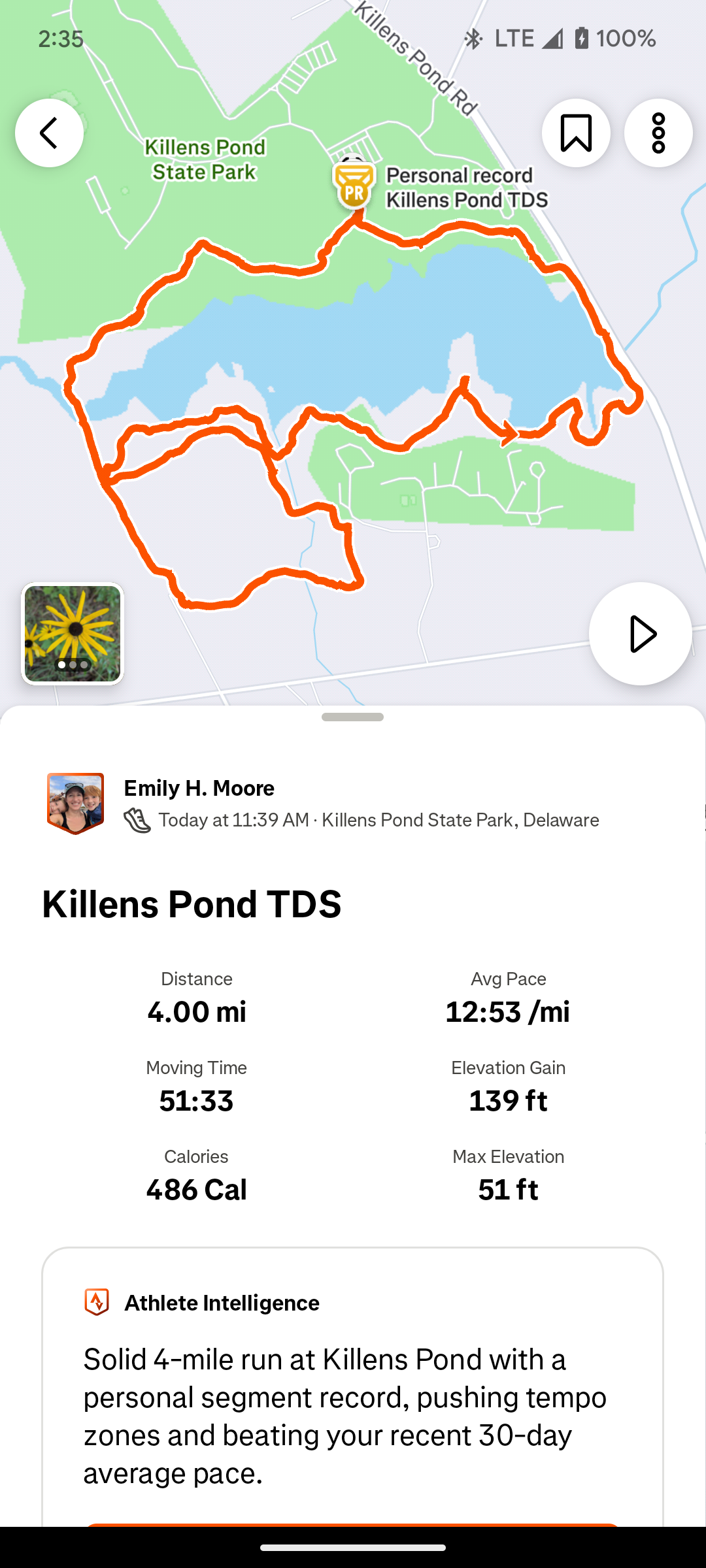Bookmark this Killens Pond activity

click(x=576, y=133)
